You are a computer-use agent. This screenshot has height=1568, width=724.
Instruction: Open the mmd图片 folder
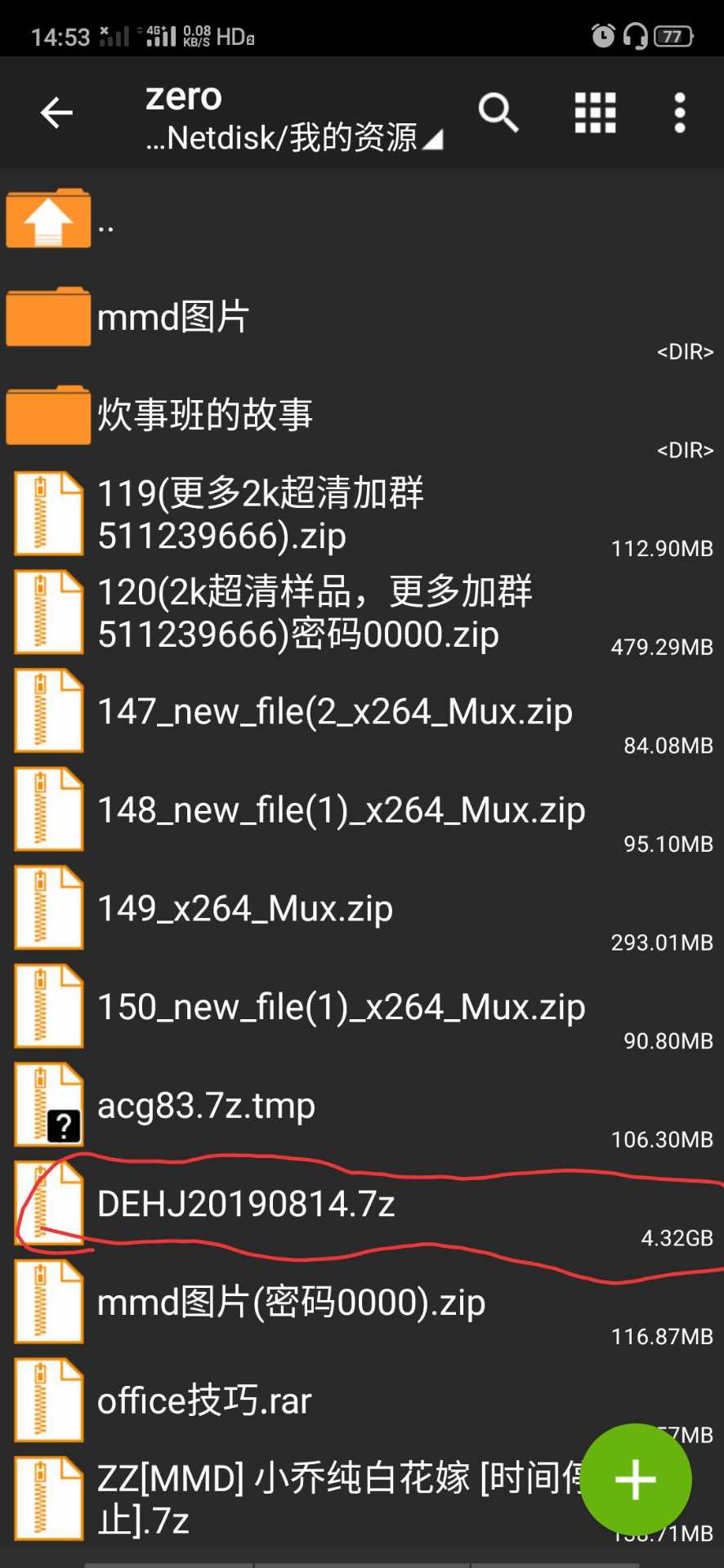(362, 317)
